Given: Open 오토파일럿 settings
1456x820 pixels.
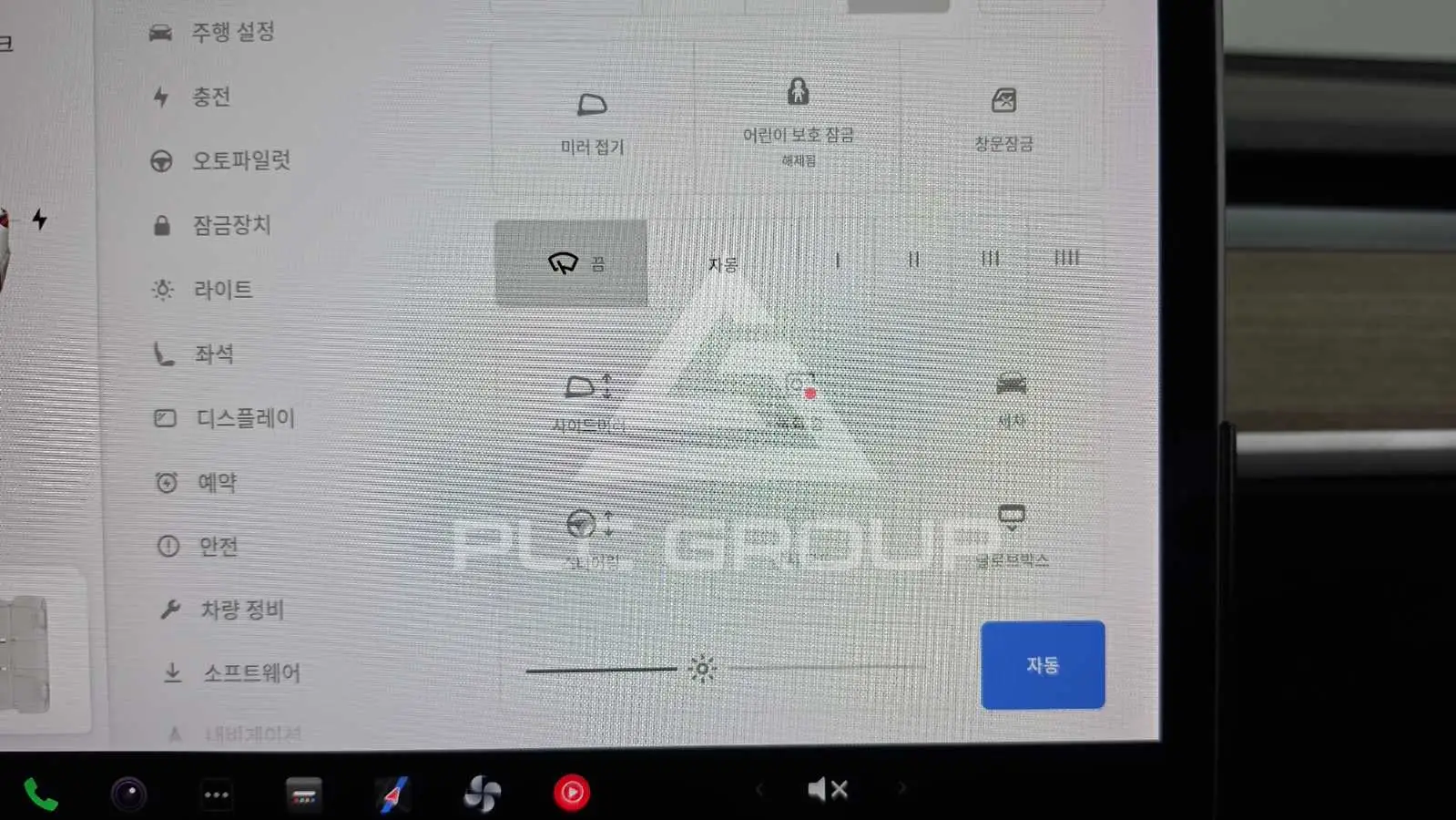Looking at the screenshot, I should (x=219, y=161).
